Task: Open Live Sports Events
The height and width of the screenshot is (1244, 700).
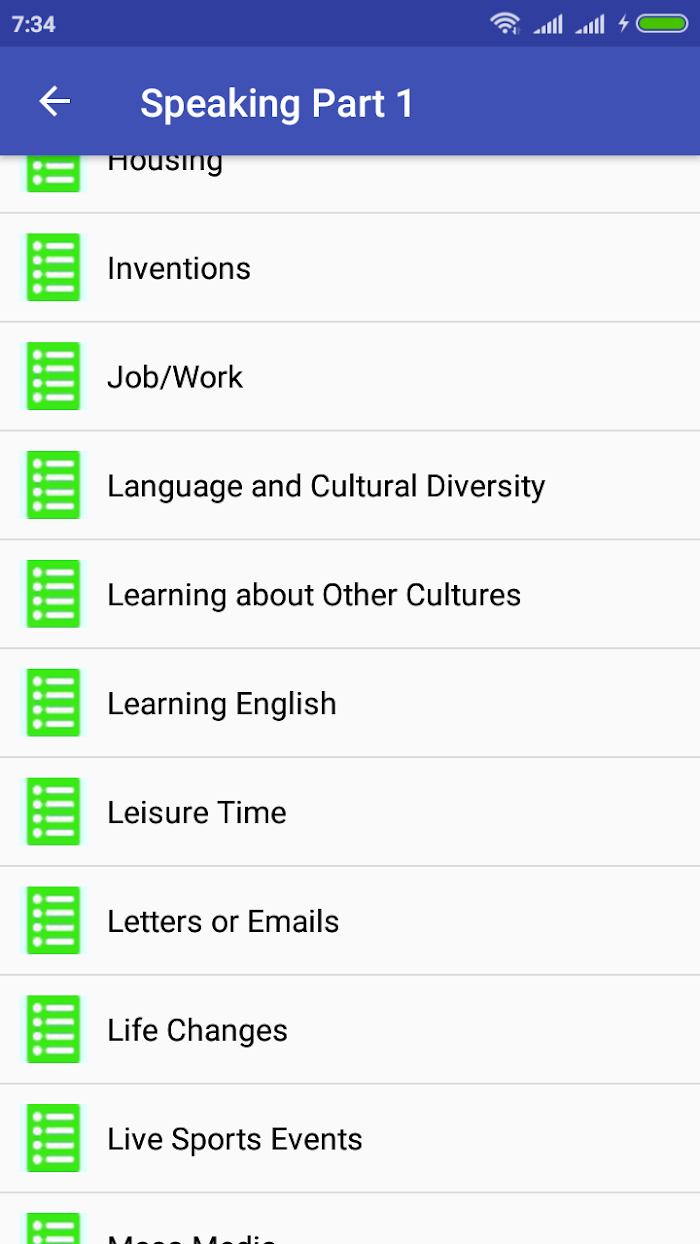Action: coord(350,1140)
